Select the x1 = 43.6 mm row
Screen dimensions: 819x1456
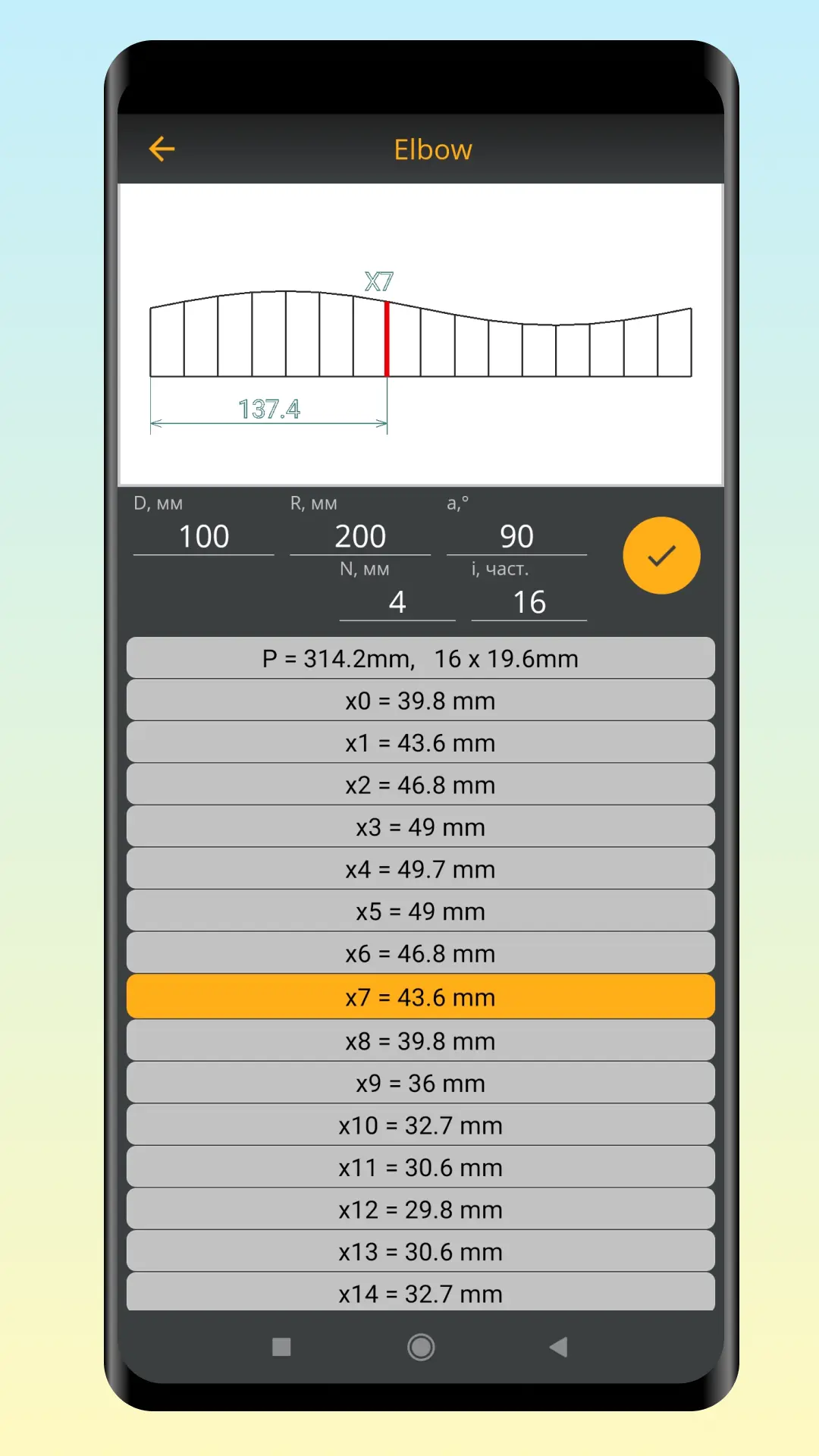pos(421,743)
